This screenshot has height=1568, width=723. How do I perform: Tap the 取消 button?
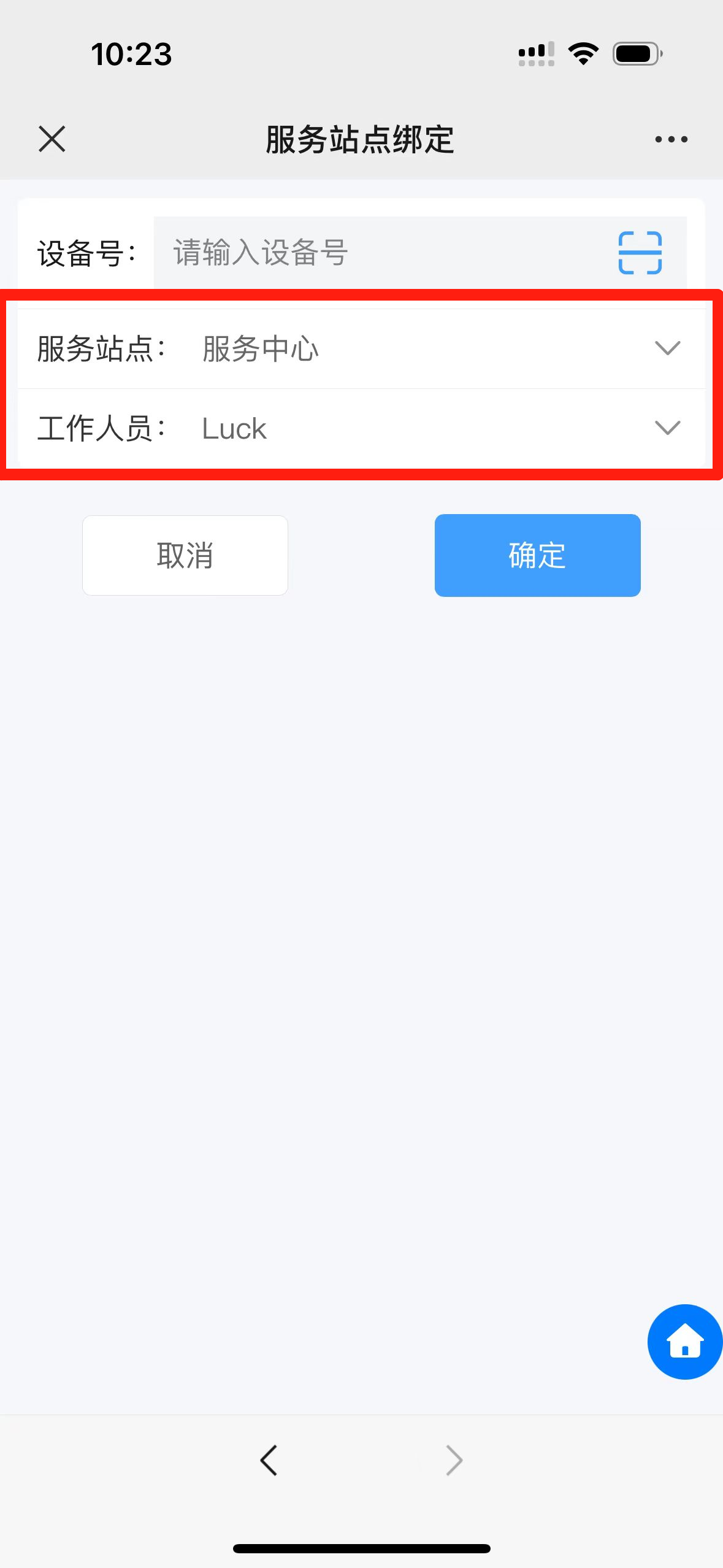(185, 555)
